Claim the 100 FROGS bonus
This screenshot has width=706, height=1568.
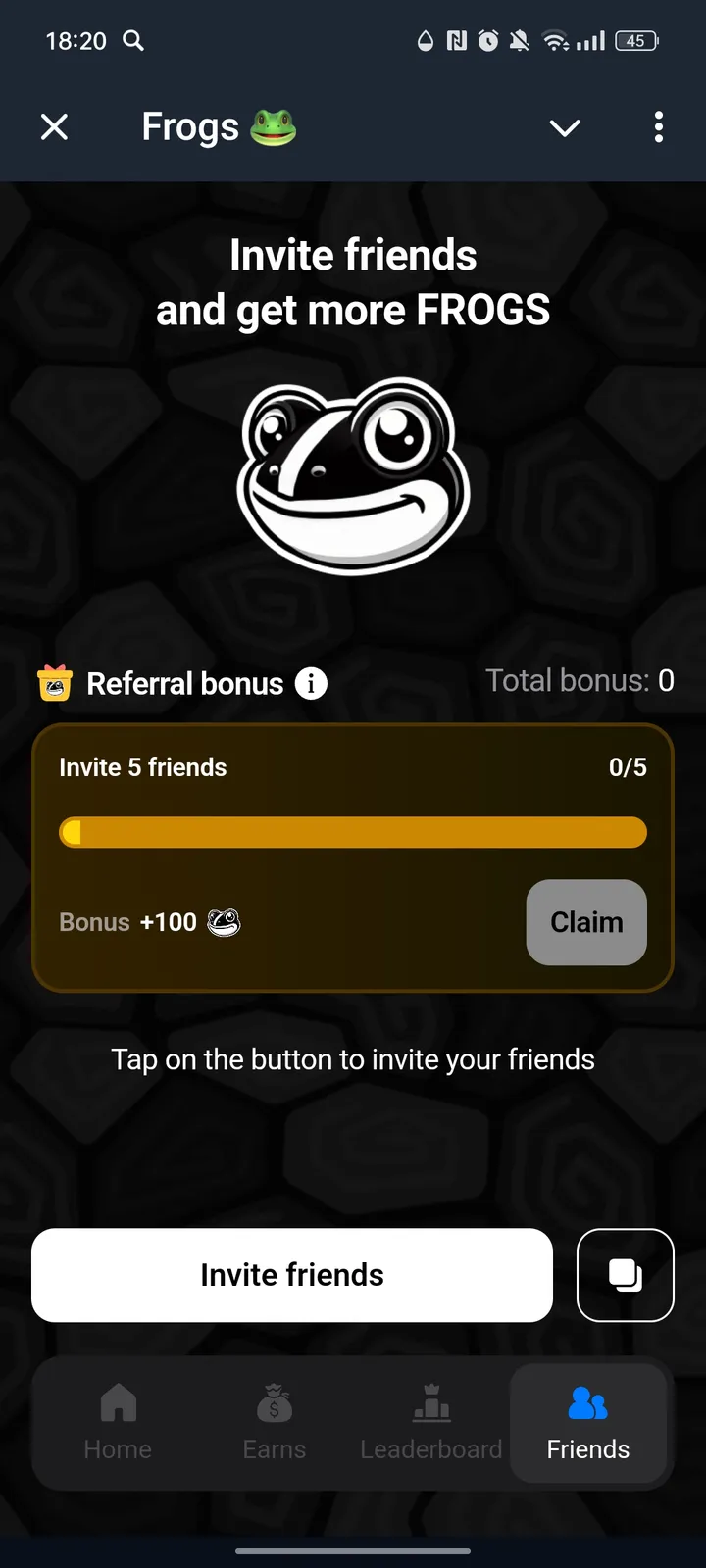click(586, 922)
